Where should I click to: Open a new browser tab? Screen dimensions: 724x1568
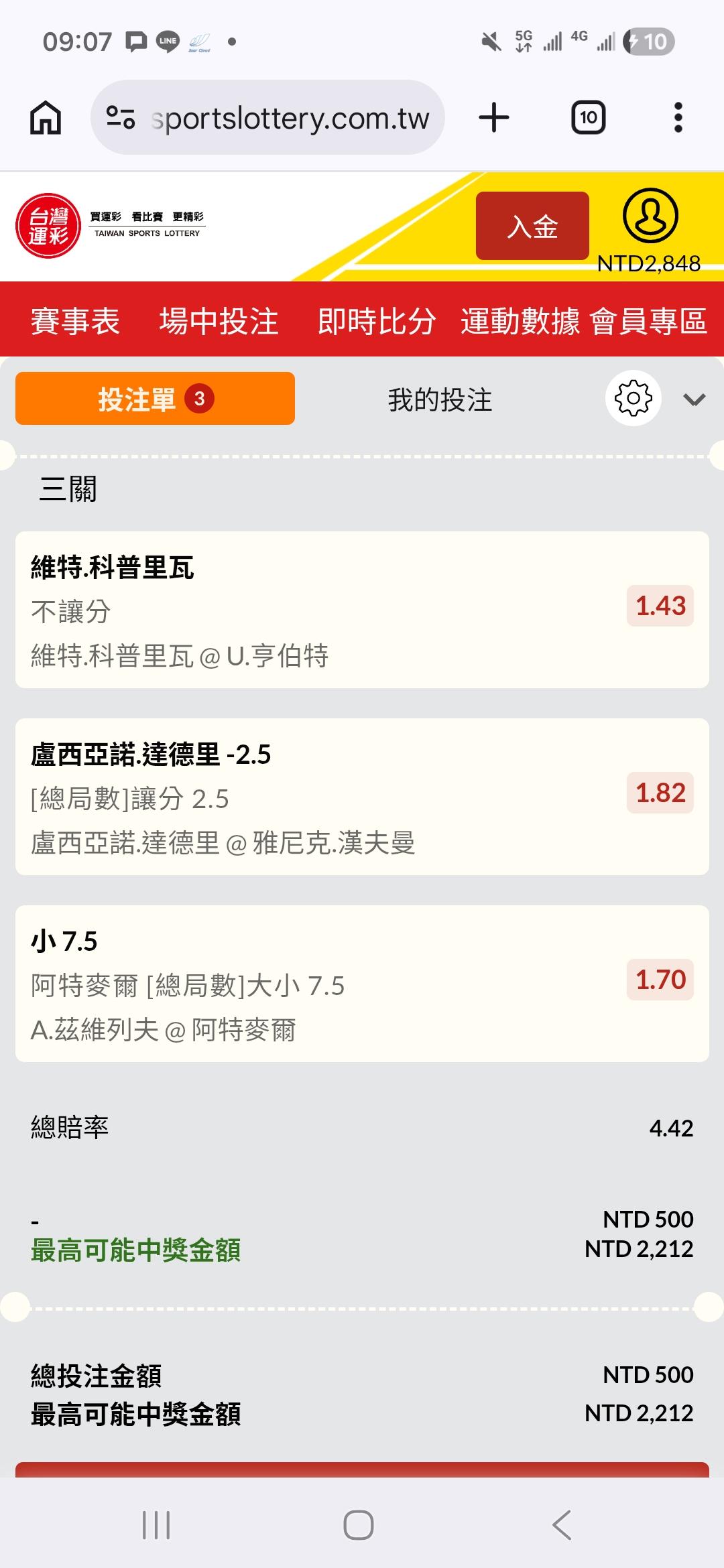pyautogui.click(x=494, y=118)
